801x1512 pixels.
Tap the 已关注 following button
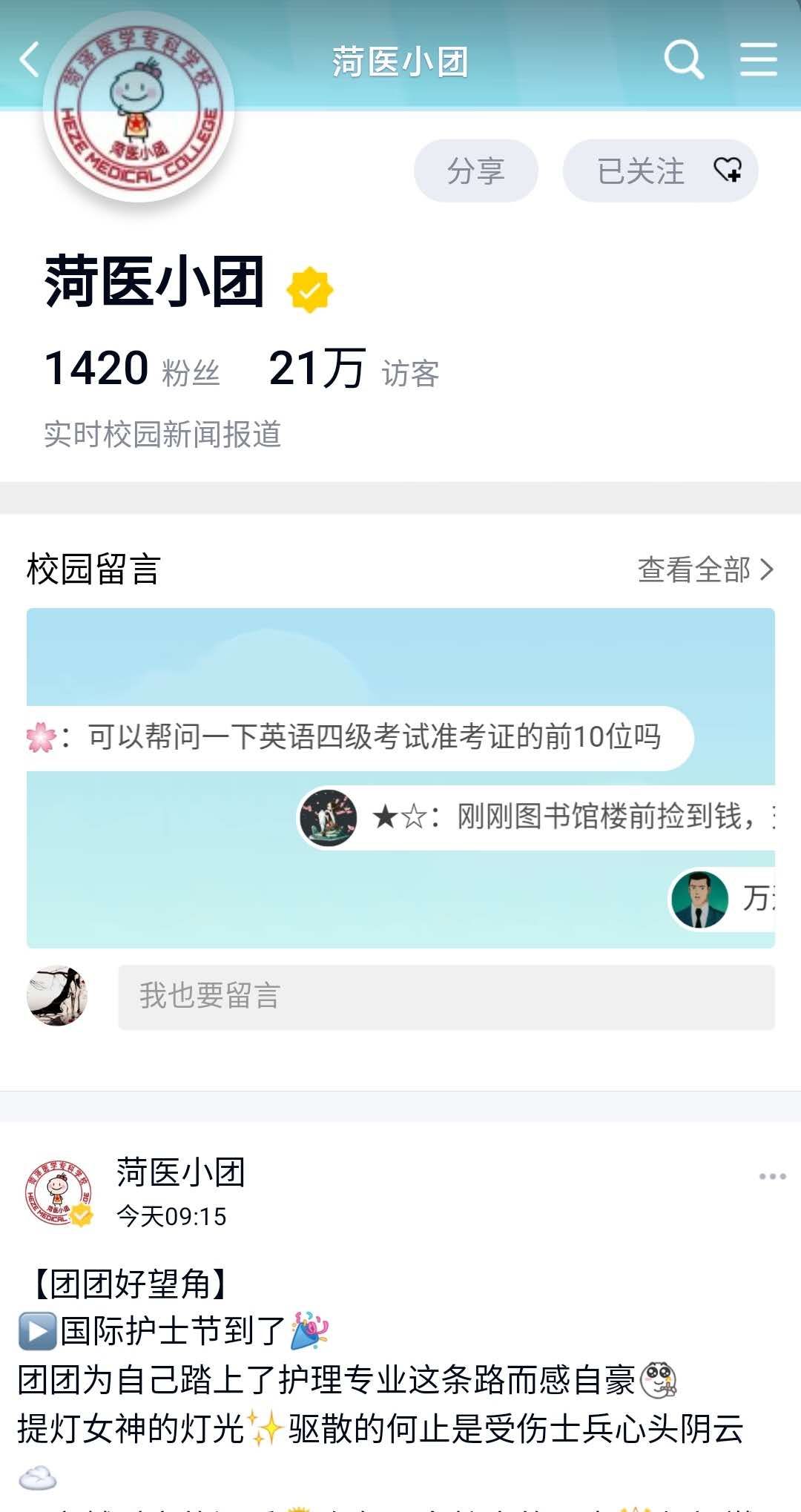pyautogui.click(x=660, y=171)
